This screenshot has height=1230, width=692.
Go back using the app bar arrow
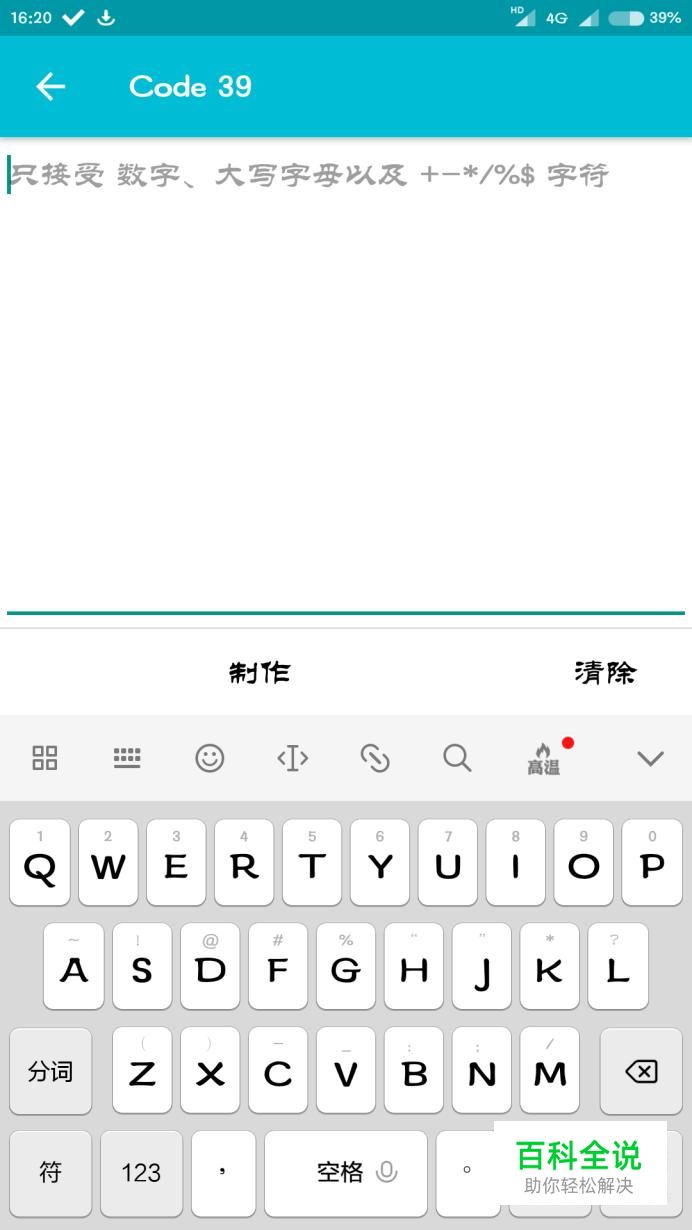[x=51, y=87]
